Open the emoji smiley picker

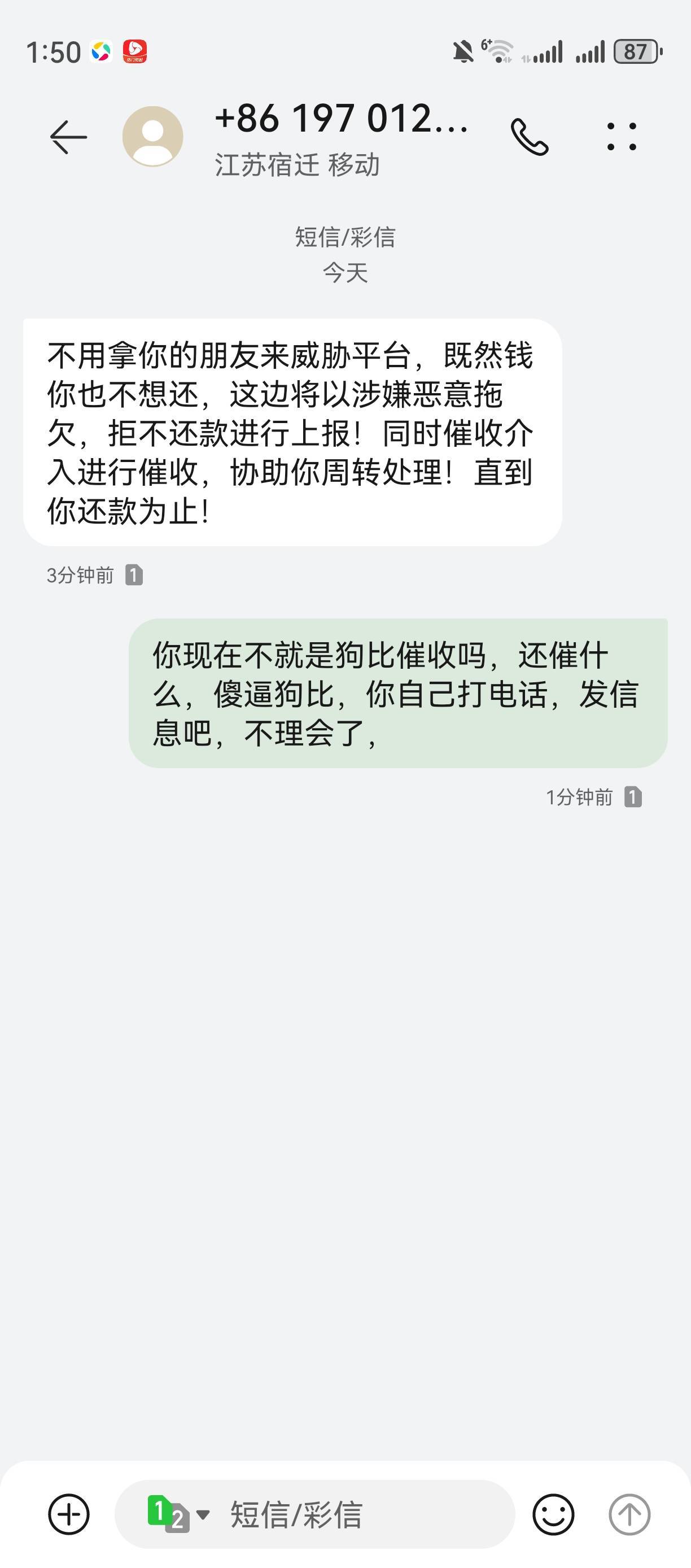point(553,1514)
